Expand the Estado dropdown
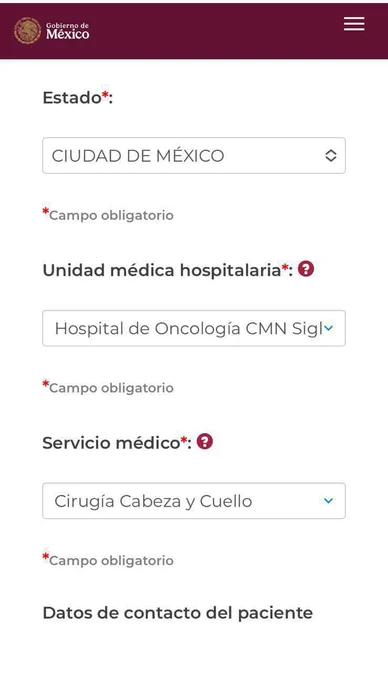Image resolution: width=388 pixels, height=680 pixels. pos(194,156)
